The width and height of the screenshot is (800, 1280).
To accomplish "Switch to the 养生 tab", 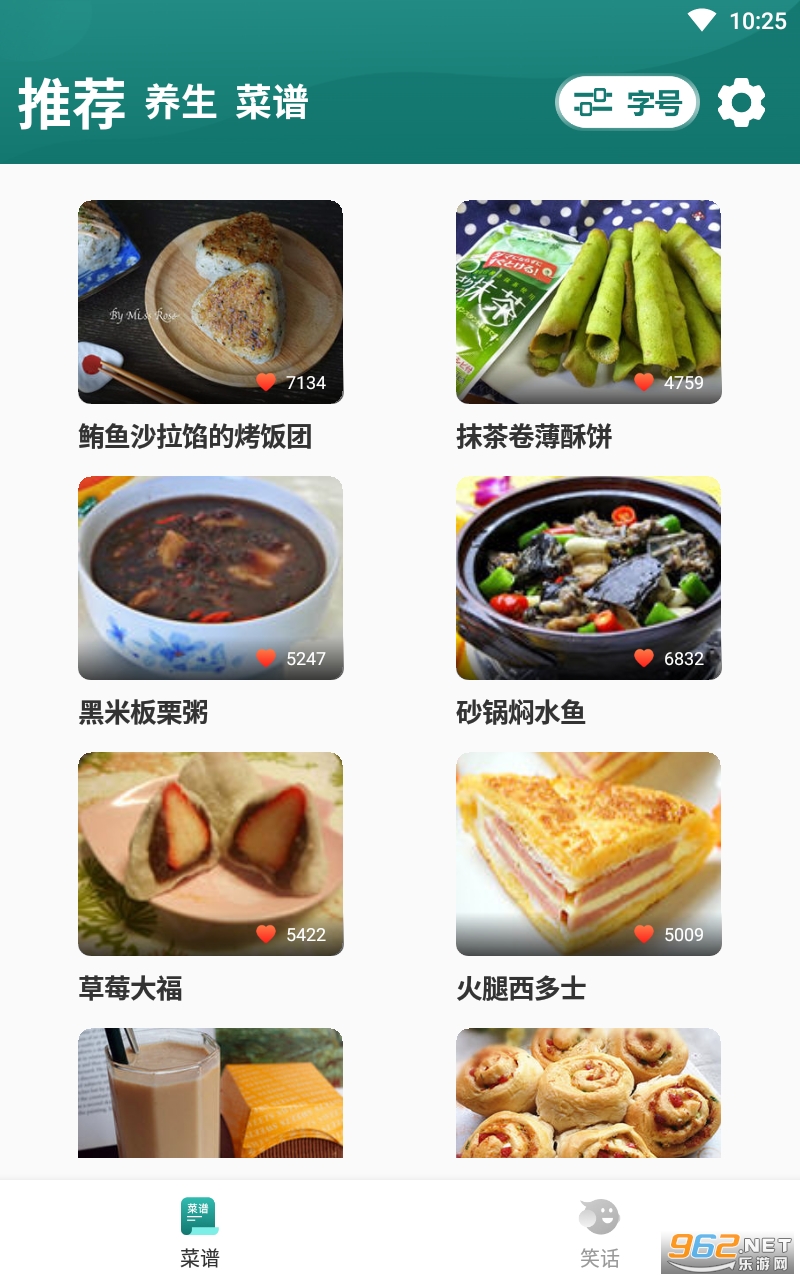I will click(x=181, y=103).
